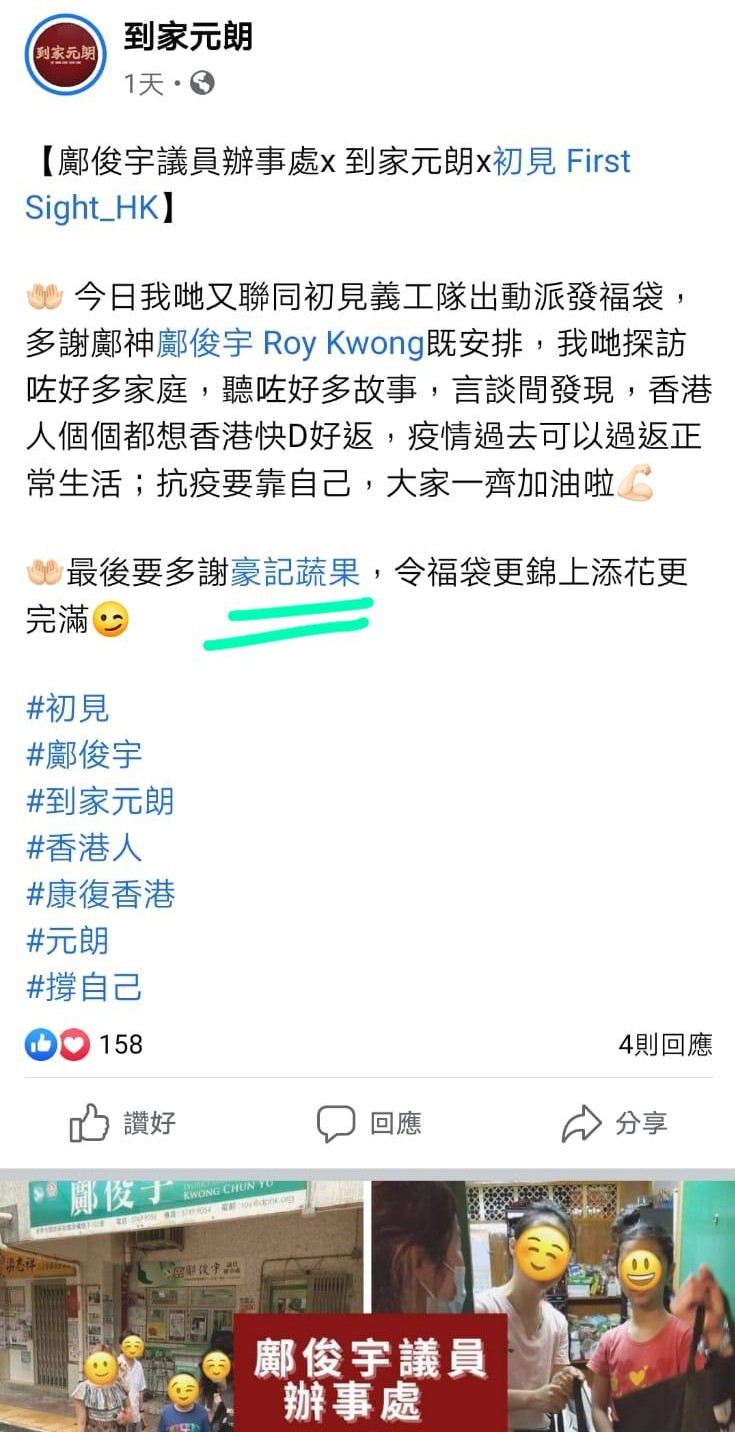Comment on the post via 回應
Image resolution: width=735 pixels, height=1432 pixels.
point(369,1124)
